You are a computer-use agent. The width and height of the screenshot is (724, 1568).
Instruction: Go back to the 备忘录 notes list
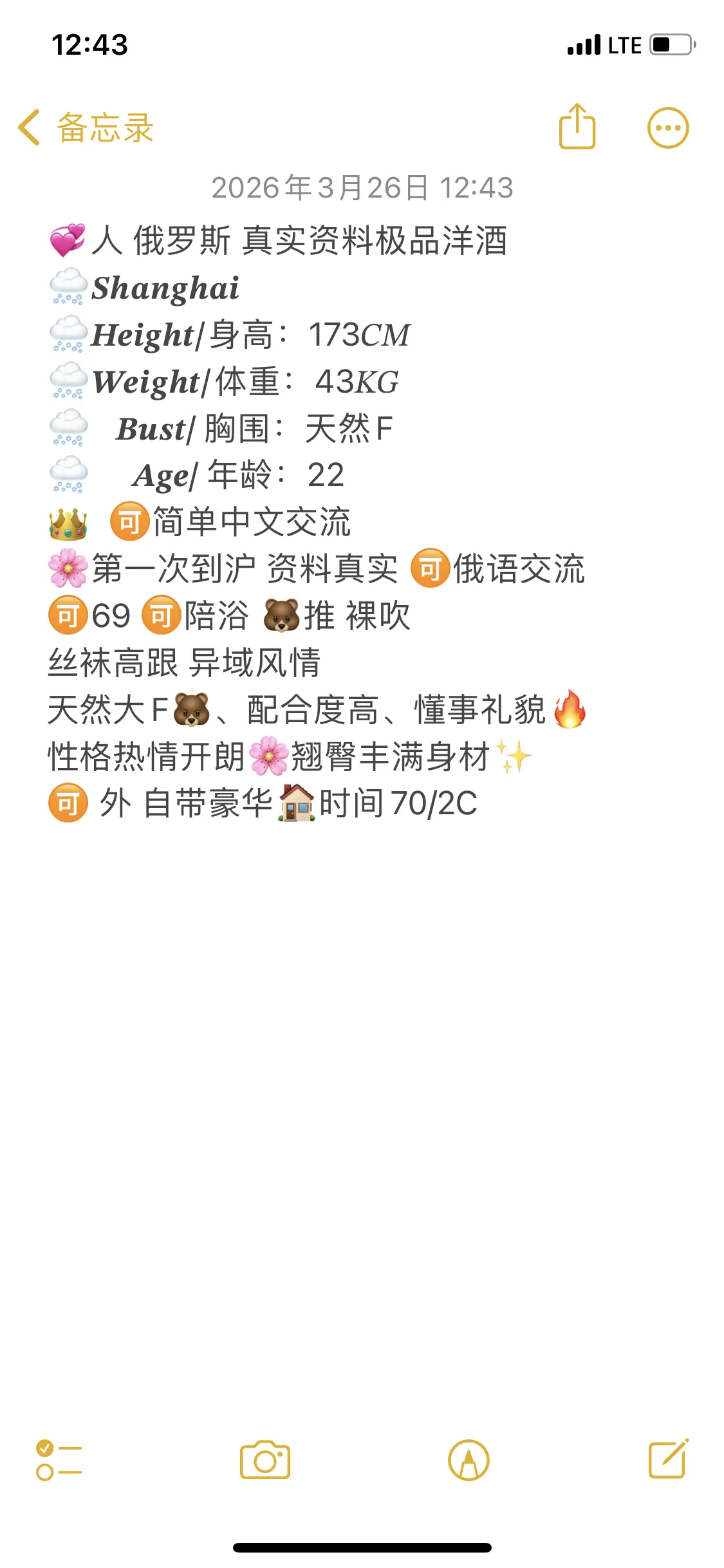(85, 127)
